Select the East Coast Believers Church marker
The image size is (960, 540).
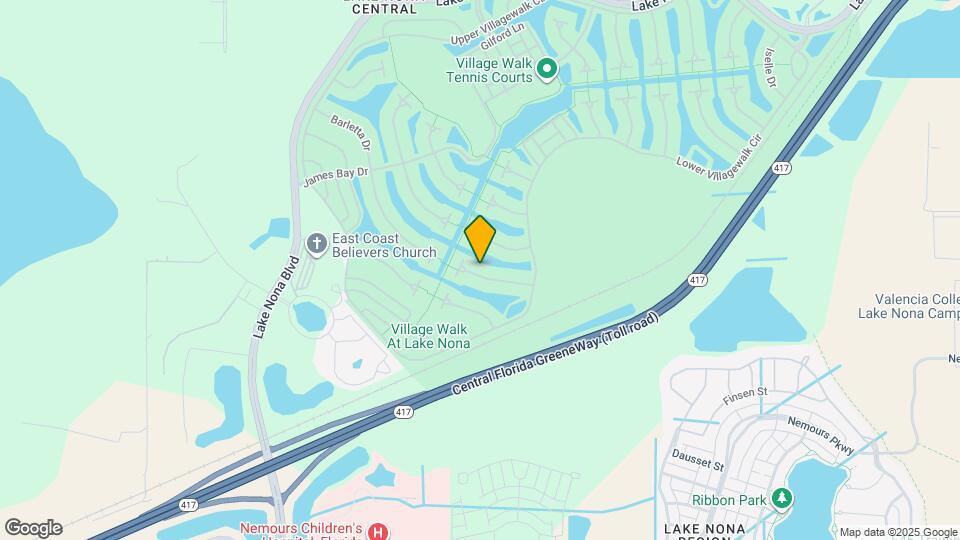tap(317, 243)
